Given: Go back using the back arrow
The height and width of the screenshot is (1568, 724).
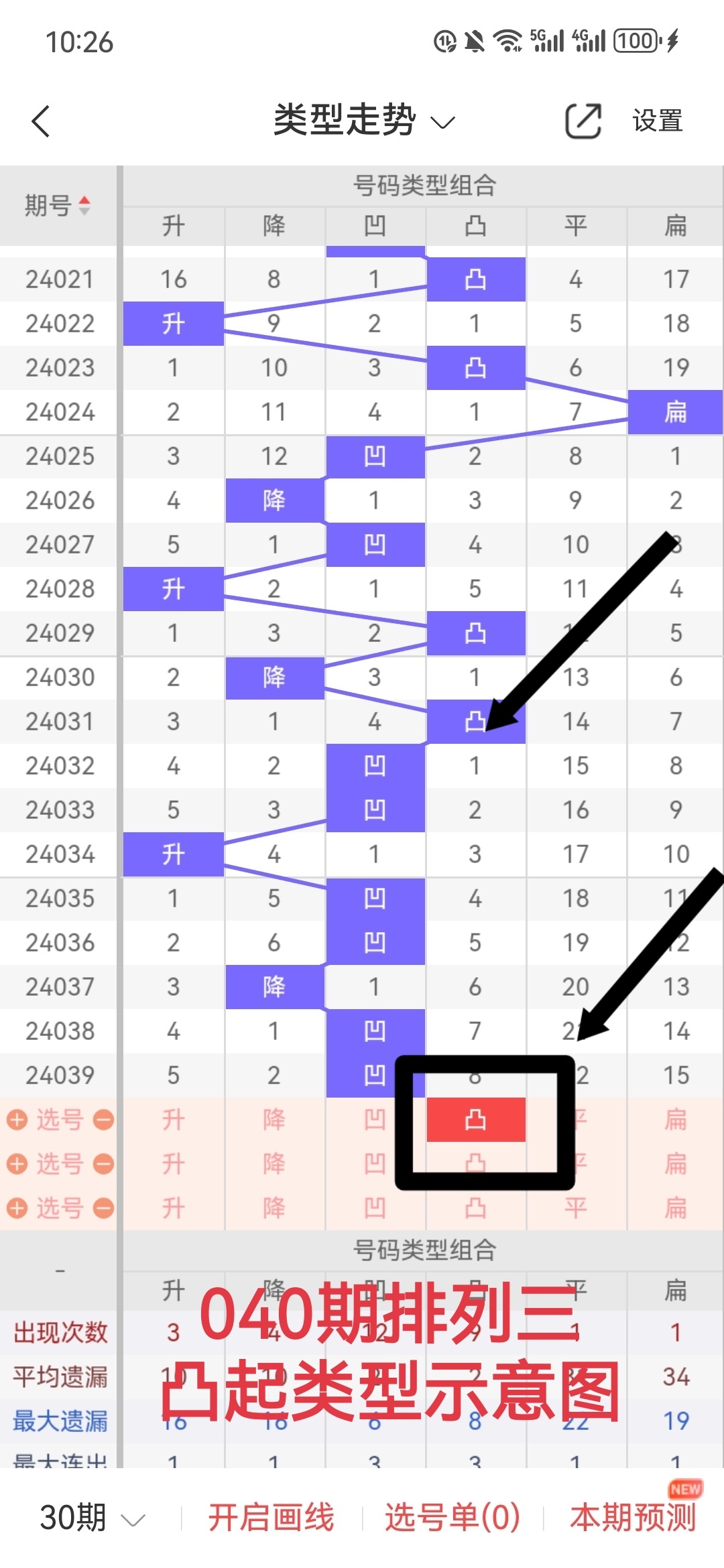Looking at the screenshot, I should (41, 121).
